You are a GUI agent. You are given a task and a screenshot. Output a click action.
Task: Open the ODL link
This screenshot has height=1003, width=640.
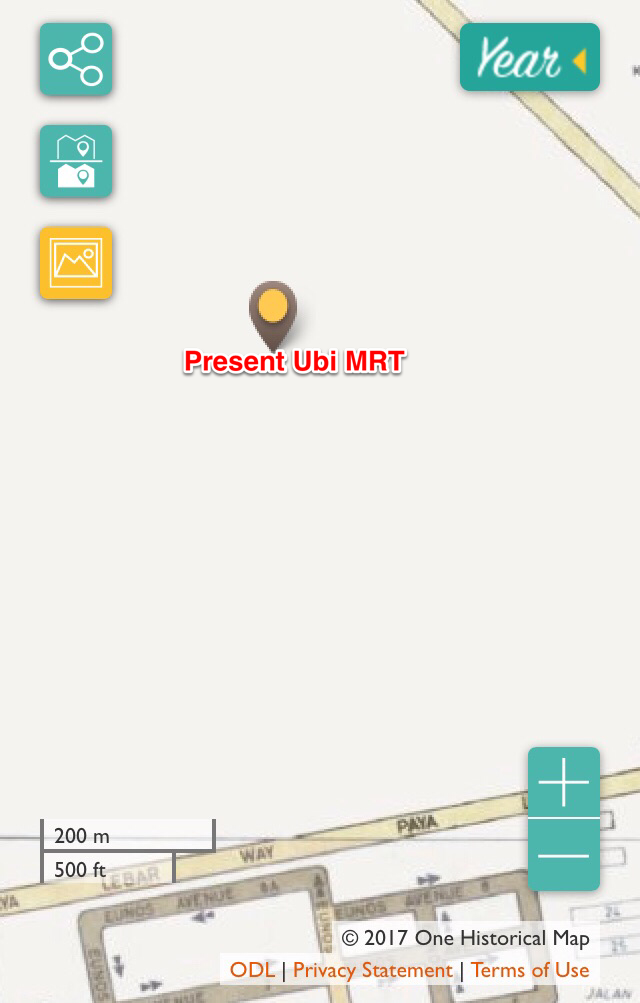point(252,970)
